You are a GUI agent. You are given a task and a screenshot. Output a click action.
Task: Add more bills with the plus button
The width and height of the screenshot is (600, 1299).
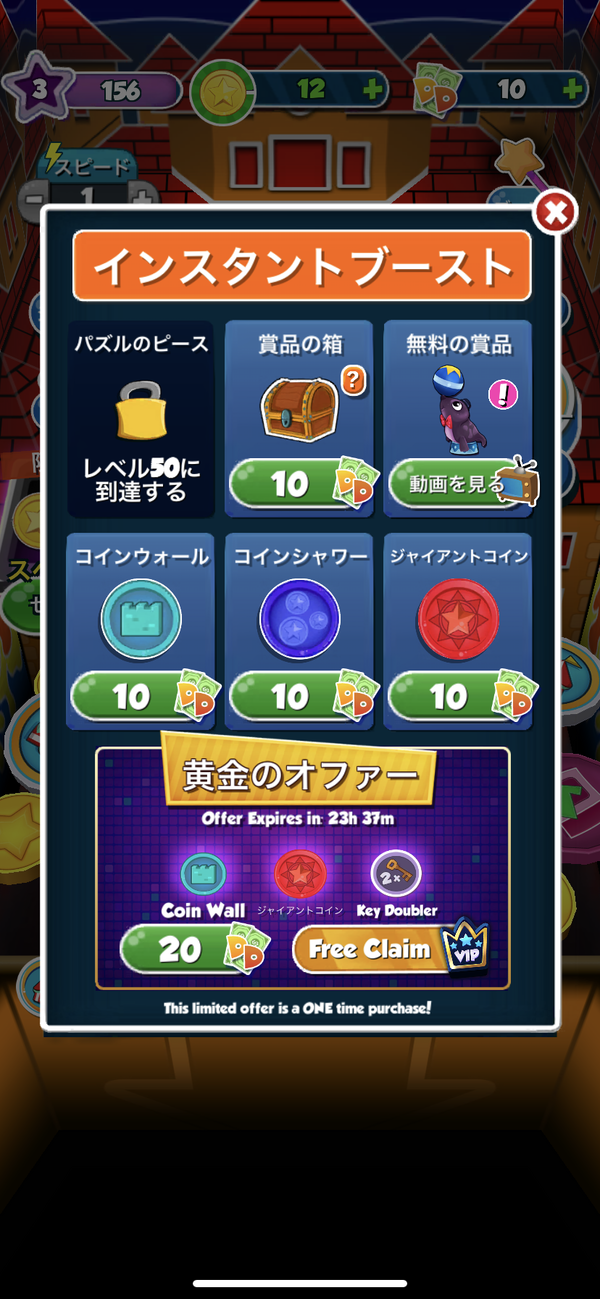click(x=572, y=90)
